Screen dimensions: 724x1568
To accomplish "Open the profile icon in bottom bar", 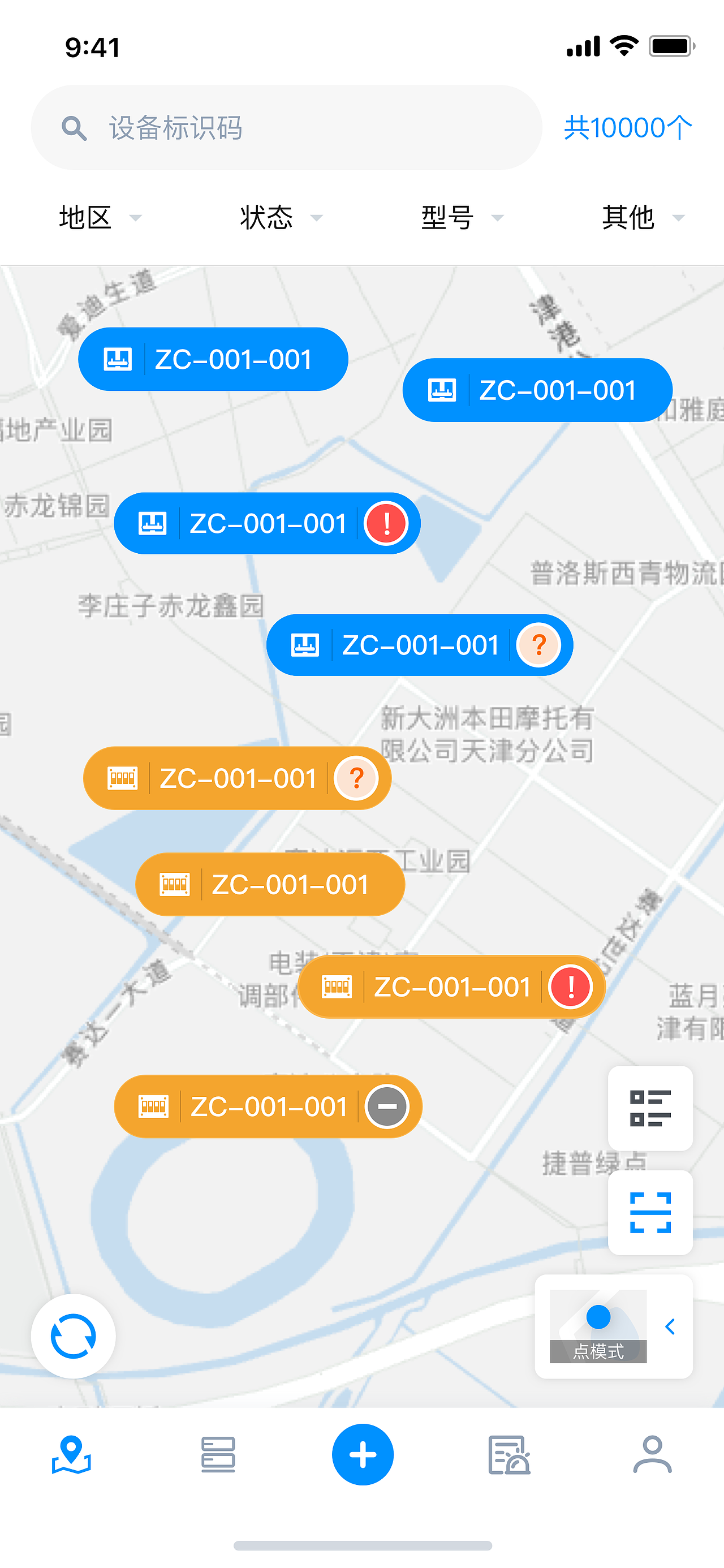I will point(652,1455).
